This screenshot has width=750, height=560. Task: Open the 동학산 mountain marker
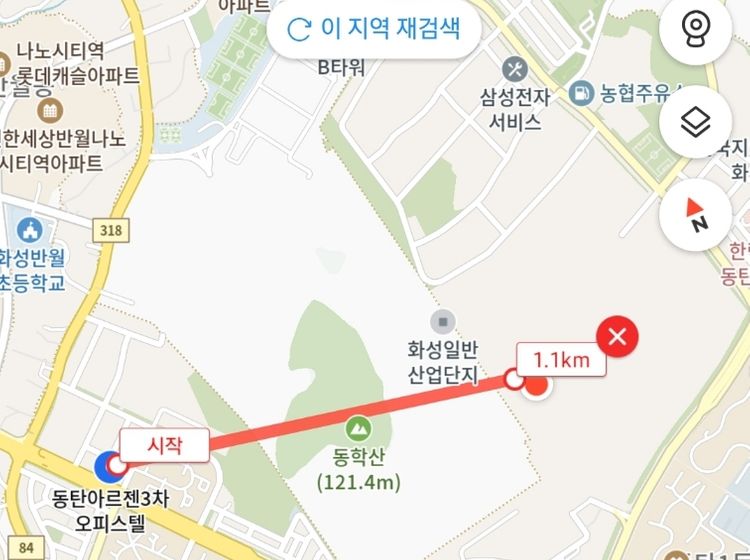pos(358,430)
